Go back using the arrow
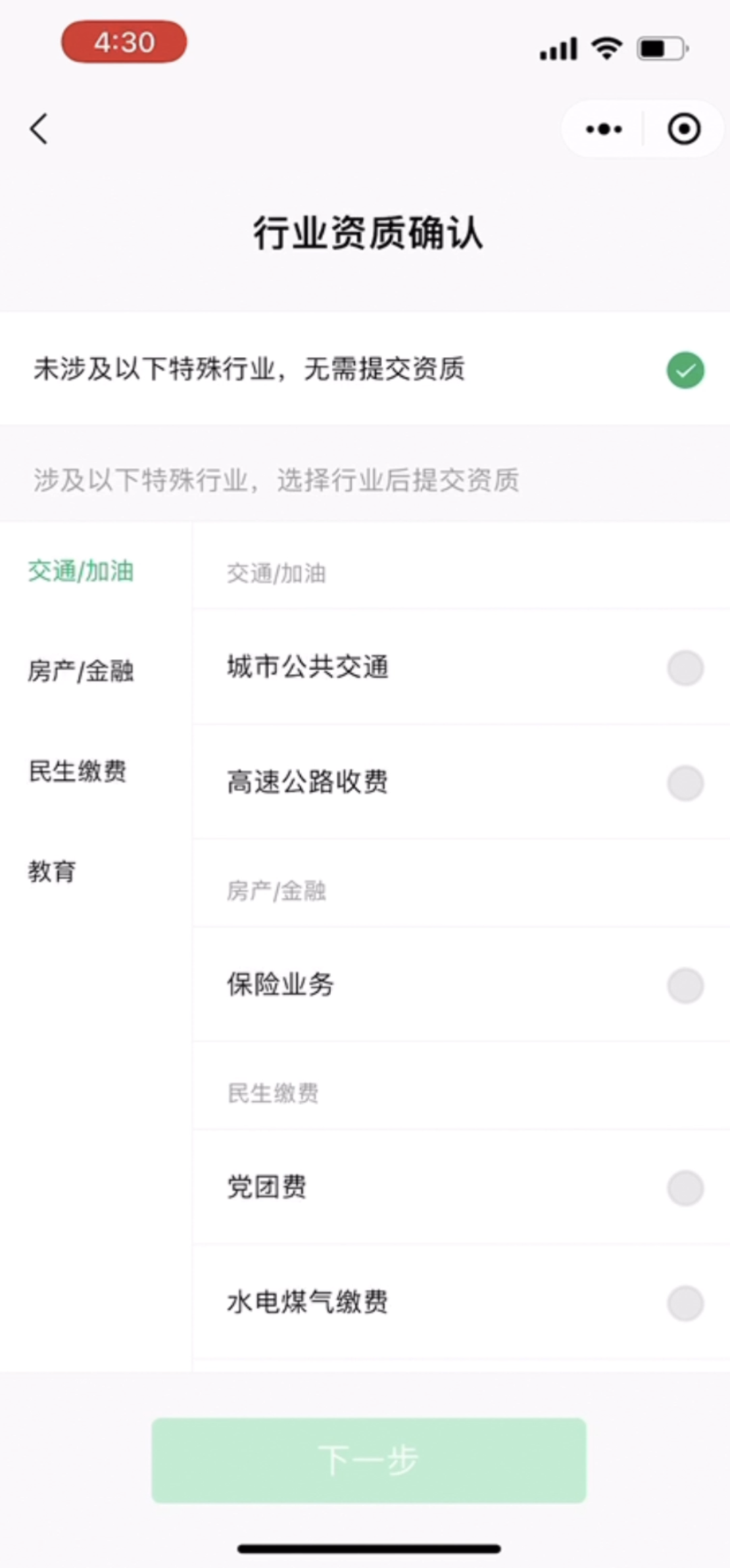This screenshot has height=1568, width=730. (39, 128)
